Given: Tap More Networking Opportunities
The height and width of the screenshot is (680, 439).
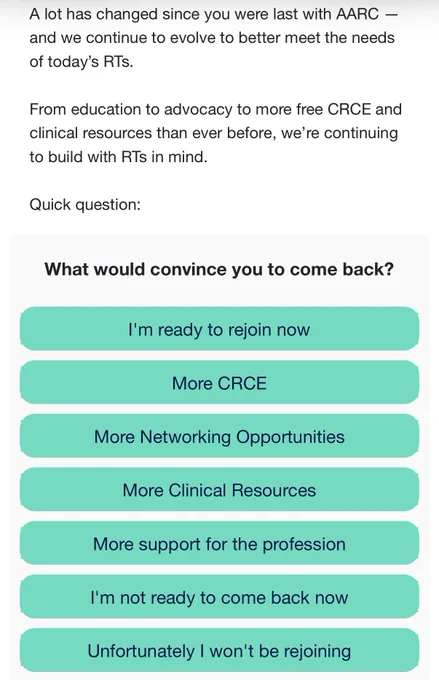Looking at the screenshot, I should click(x=219, y=436).
